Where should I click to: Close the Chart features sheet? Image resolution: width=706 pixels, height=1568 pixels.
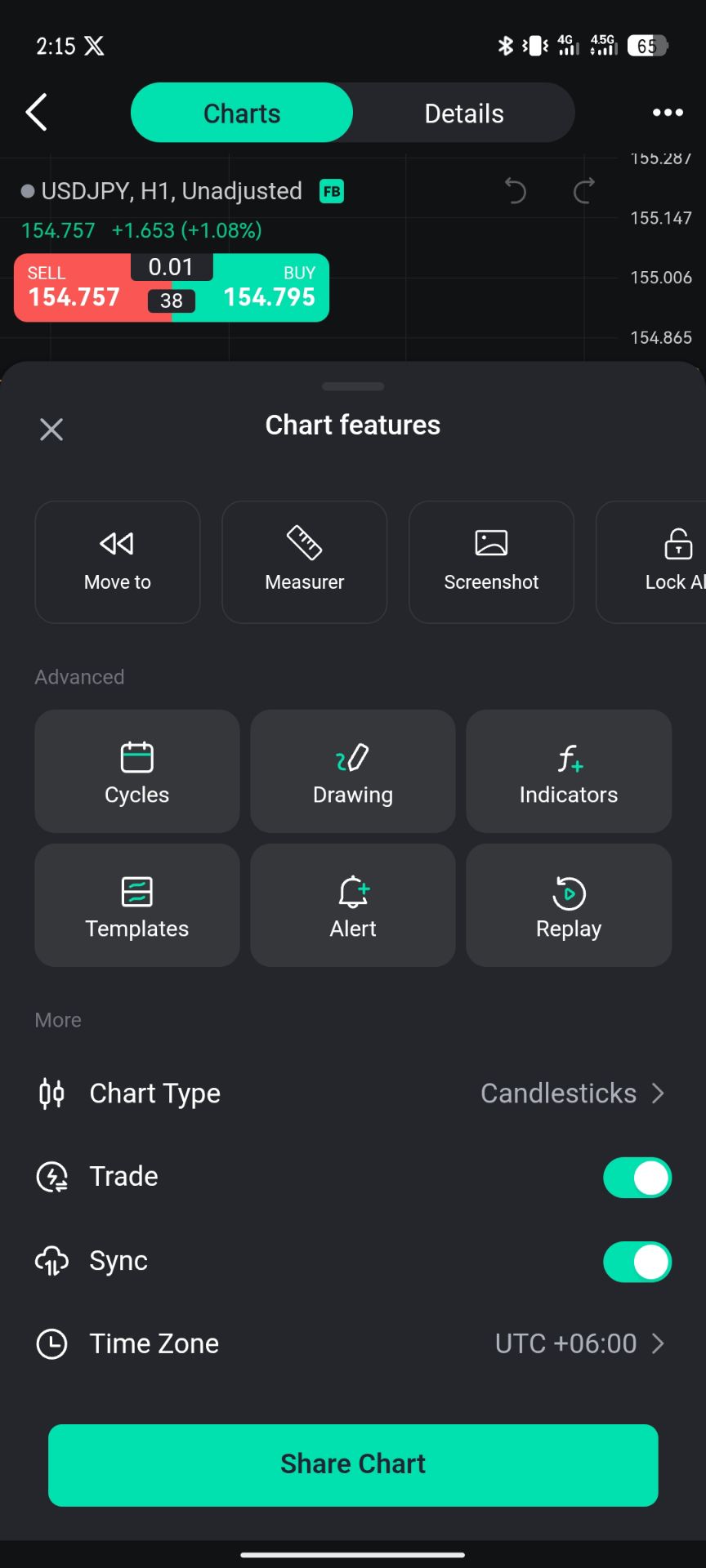(51, 430)
